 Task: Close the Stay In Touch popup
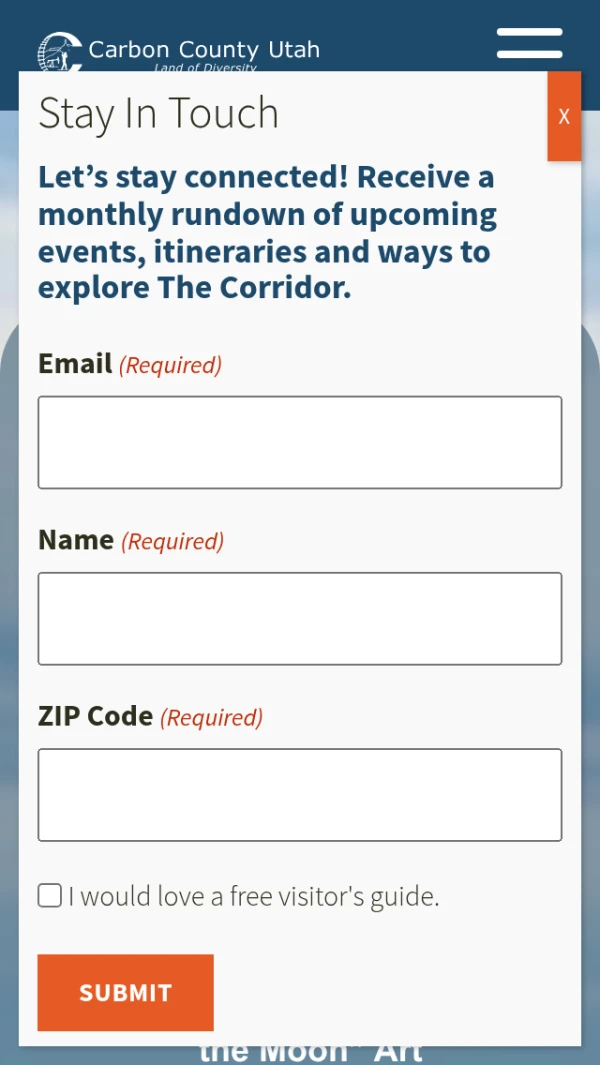pyautogui.click(x=564, y=116)
